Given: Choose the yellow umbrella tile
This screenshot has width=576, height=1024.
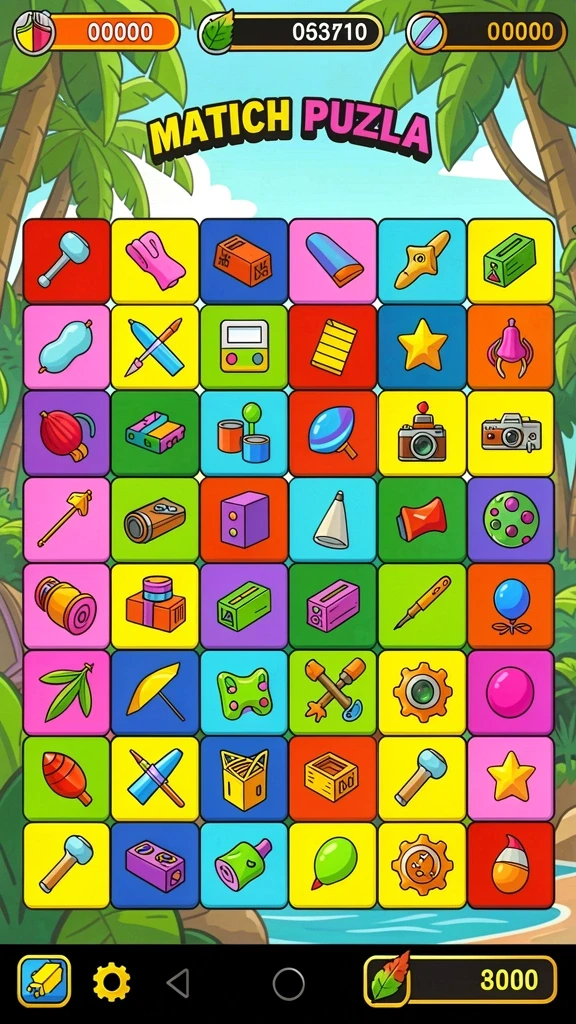Looking at the screenshot, I should coord(155,692).
